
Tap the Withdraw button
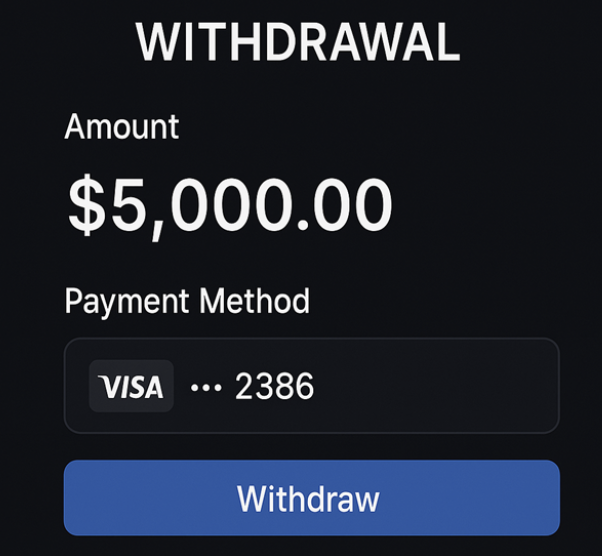coord(311,498)
